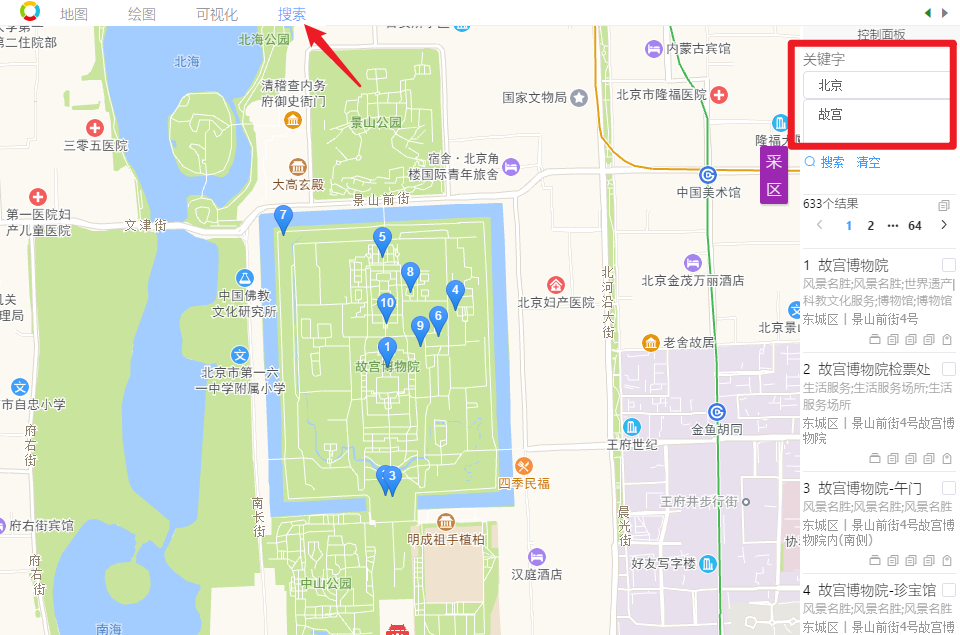The image size is (960, 635).
Task: Open the 可视化 tab
Action: pos(216,14)
